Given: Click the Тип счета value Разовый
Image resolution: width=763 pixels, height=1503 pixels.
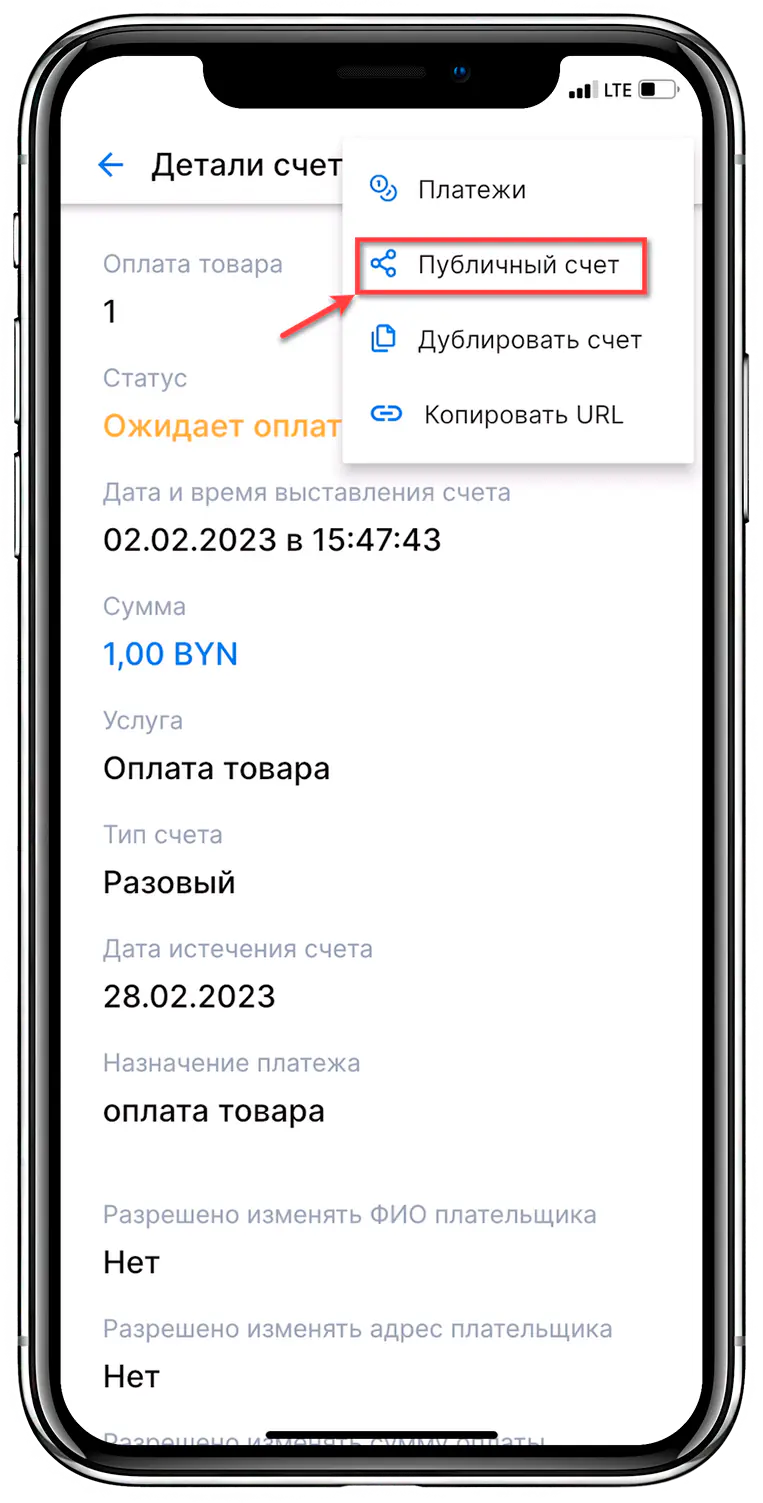Looking at the screenshot, I should [x=169, y=882].
